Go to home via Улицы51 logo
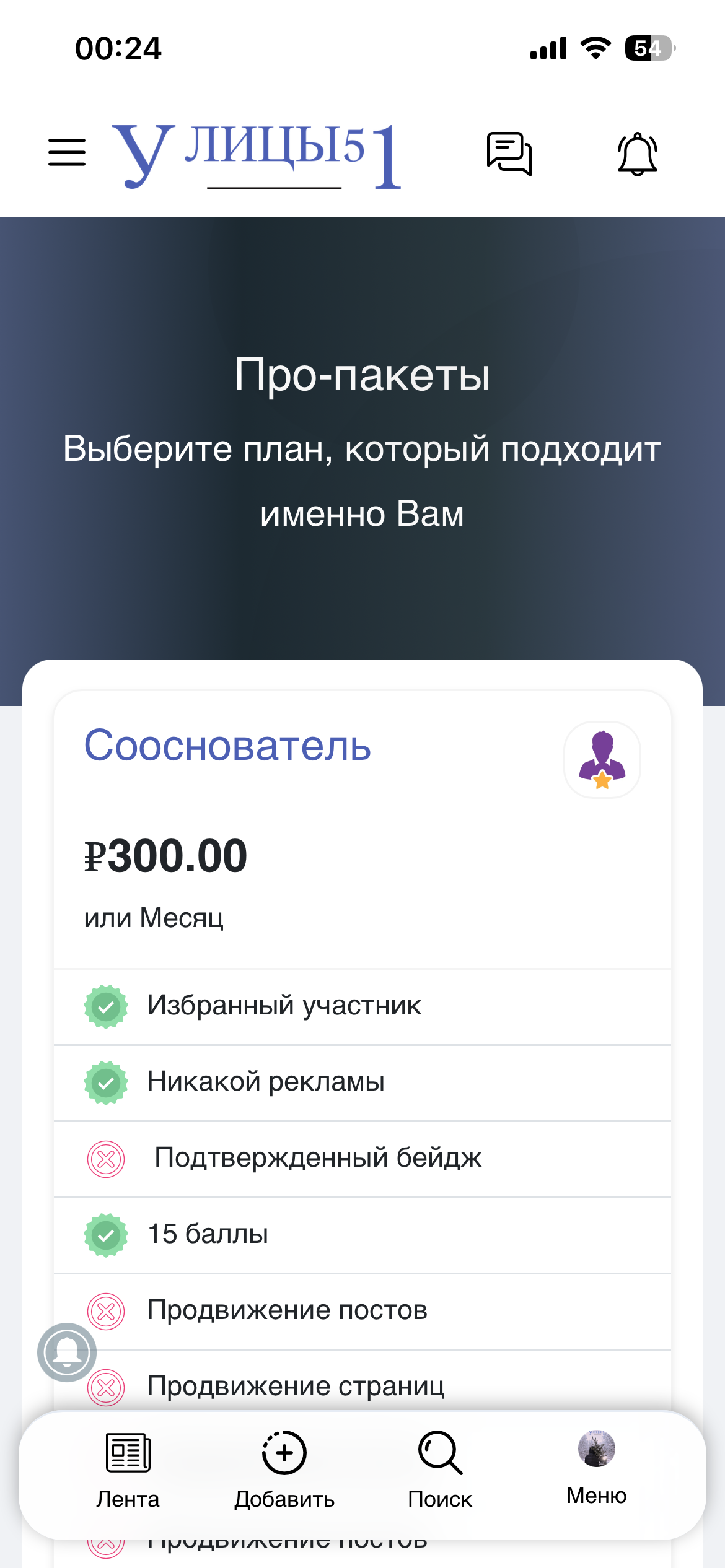This screenshot has width=725, height=1568. pos(256,155)
